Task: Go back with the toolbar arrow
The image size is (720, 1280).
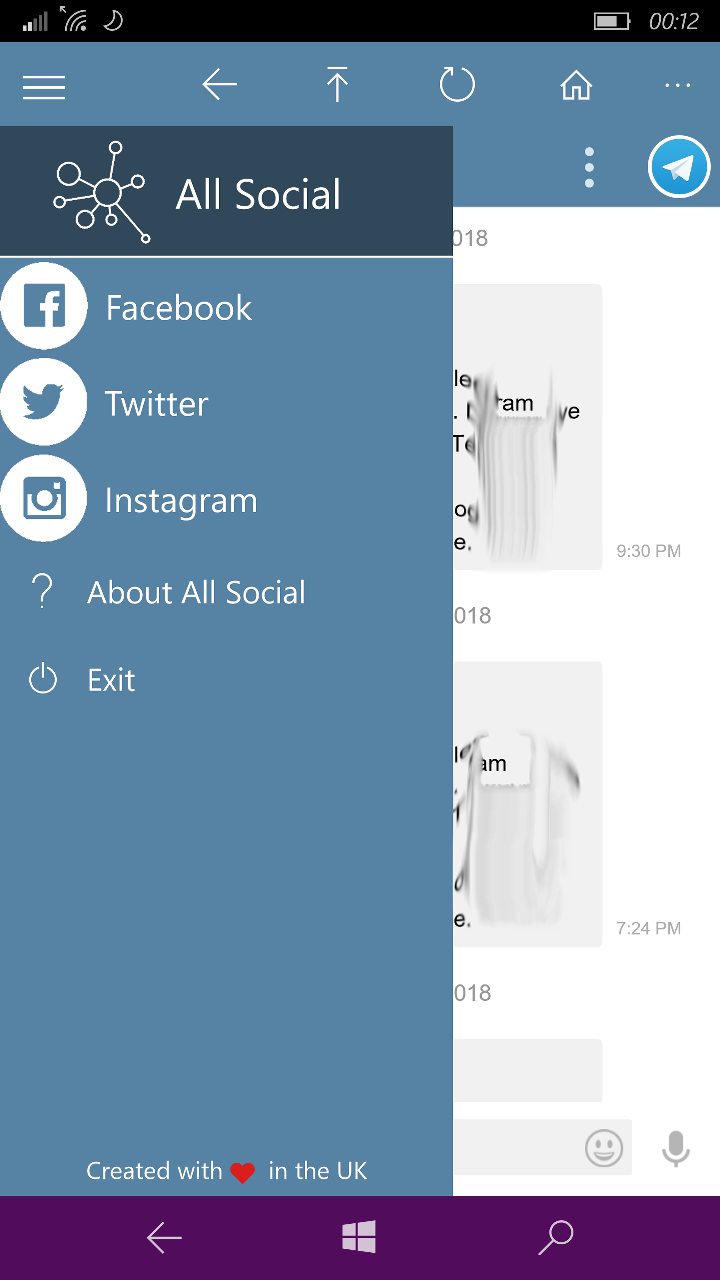Action: [x=219, y=86]
